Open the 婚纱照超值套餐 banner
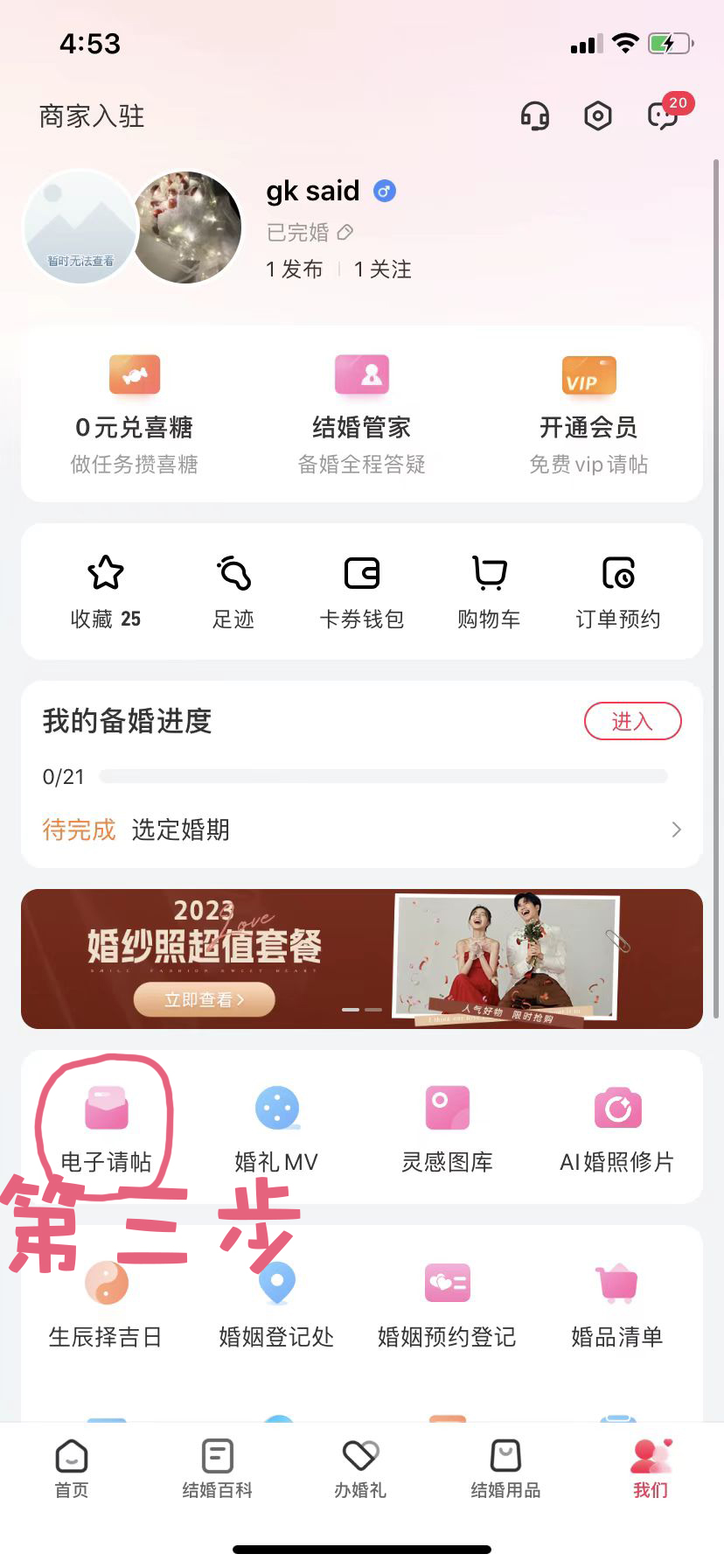 (362, 959)
